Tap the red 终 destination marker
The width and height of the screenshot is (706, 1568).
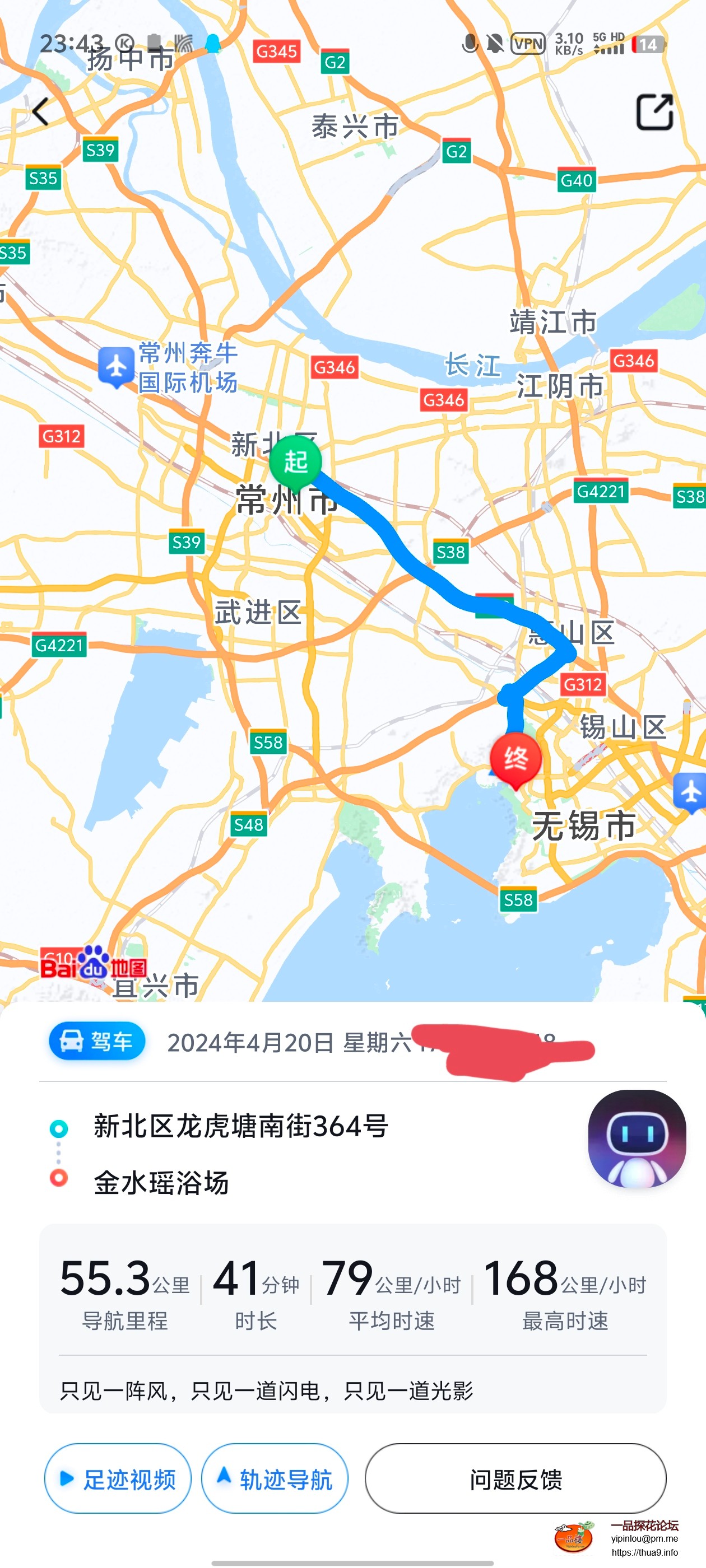tap(515, 759)
